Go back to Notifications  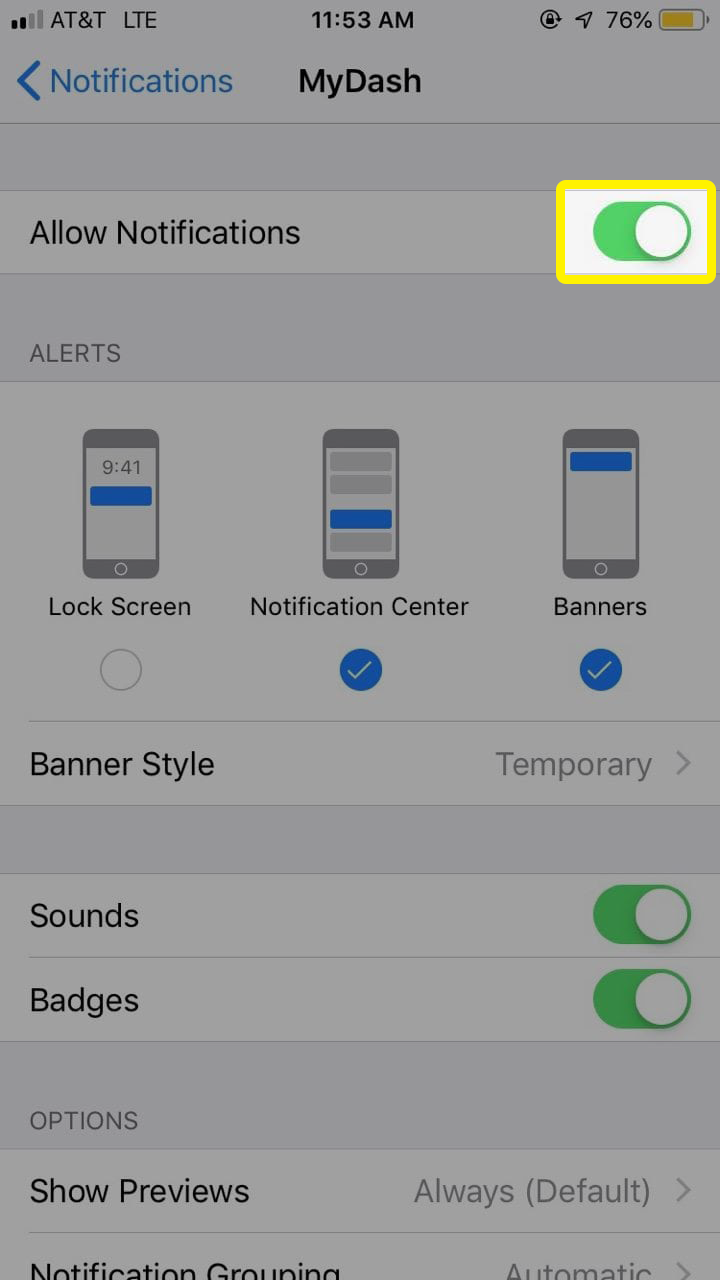pyautogui.click(x=125, y=81)
